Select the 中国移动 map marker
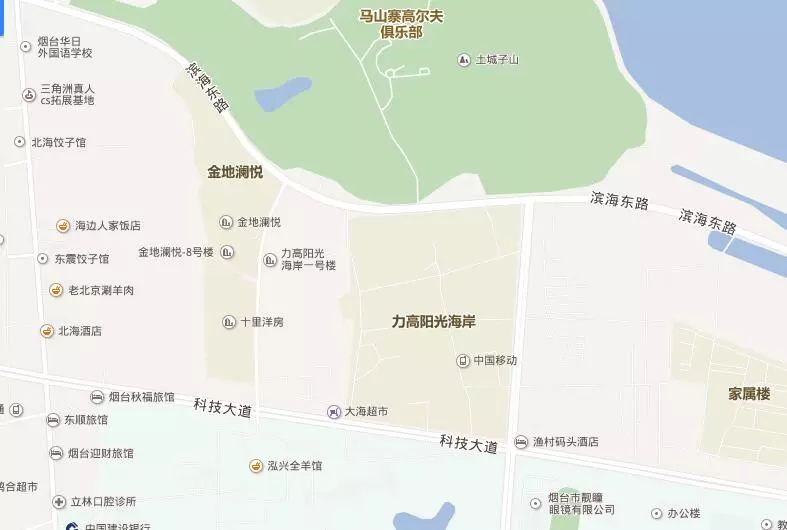This screenshot has height=530, width=787. pos(463,360)
